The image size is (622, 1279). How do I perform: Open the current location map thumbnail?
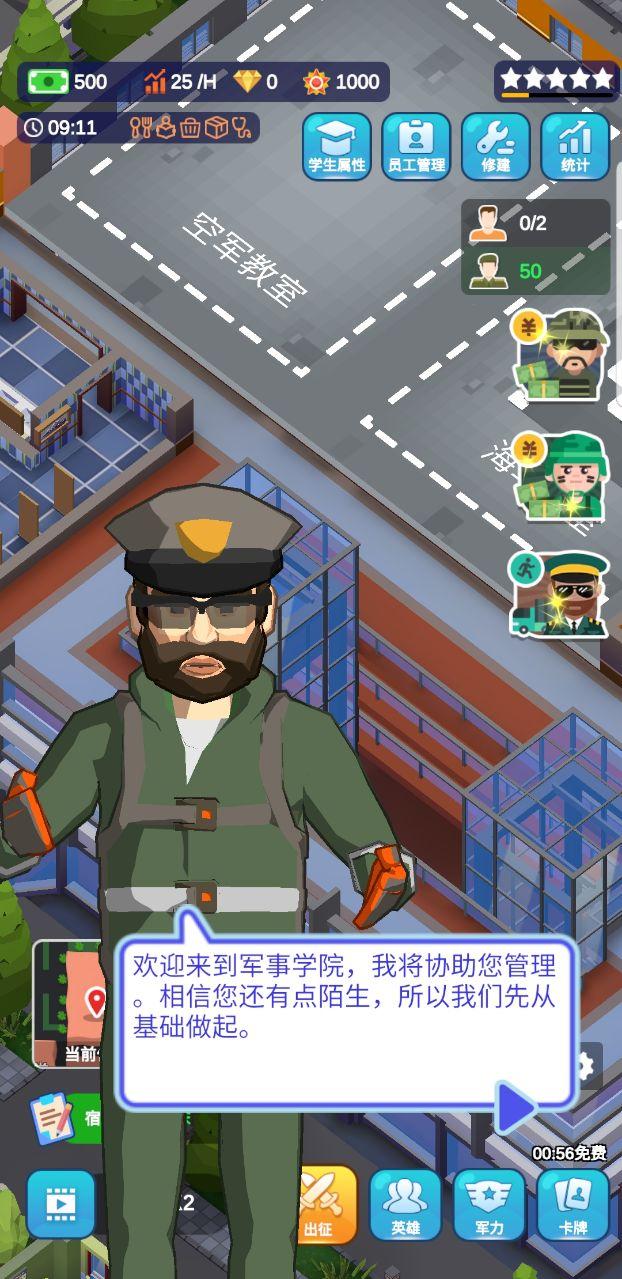pyautogui.click(x=70, y=1003)
